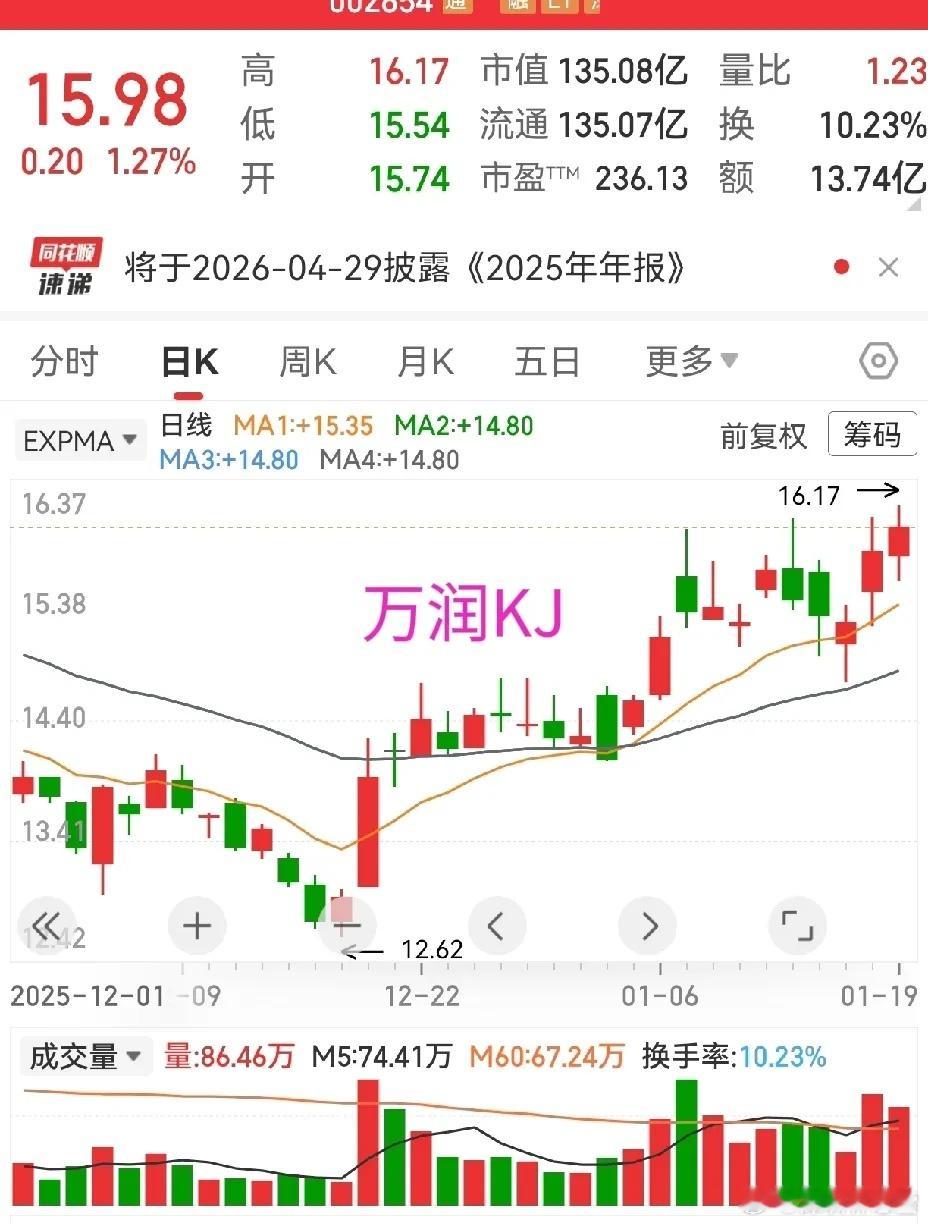
Task: Dismiss the annual report notice with the × button
Action: [x=888, y=267]
